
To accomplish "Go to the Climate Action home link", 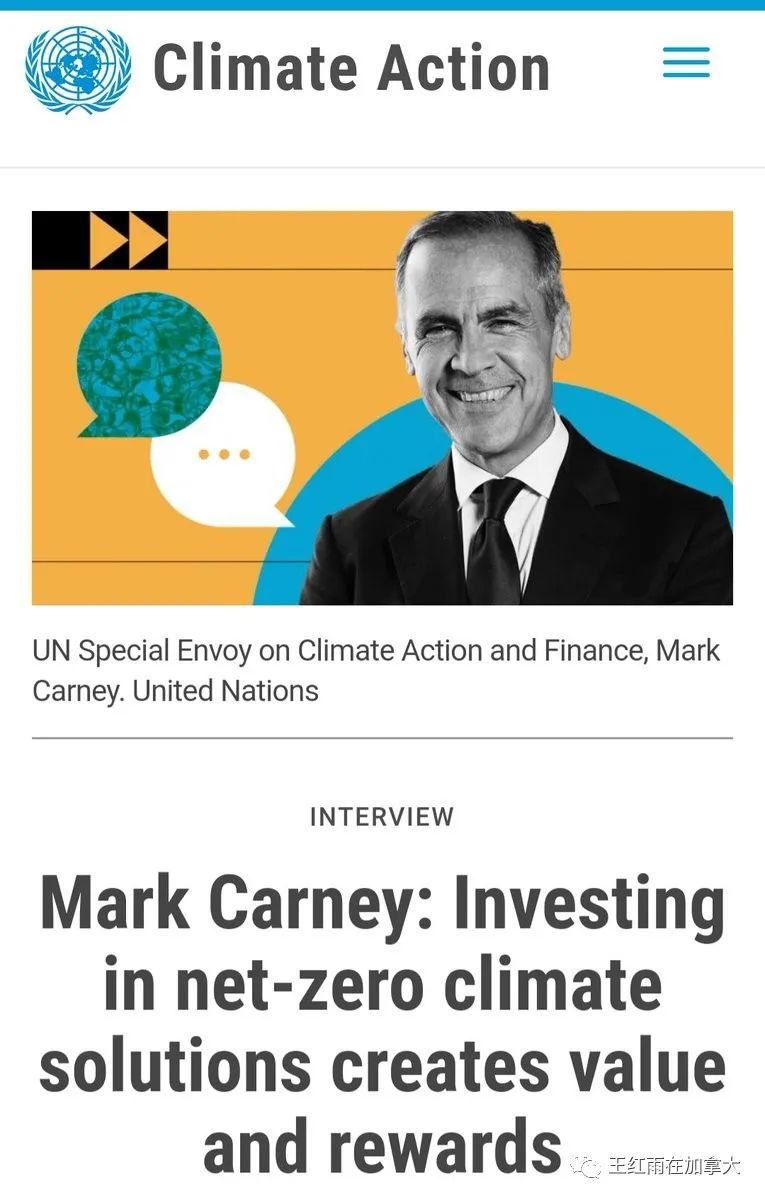I will coord(351,69).
